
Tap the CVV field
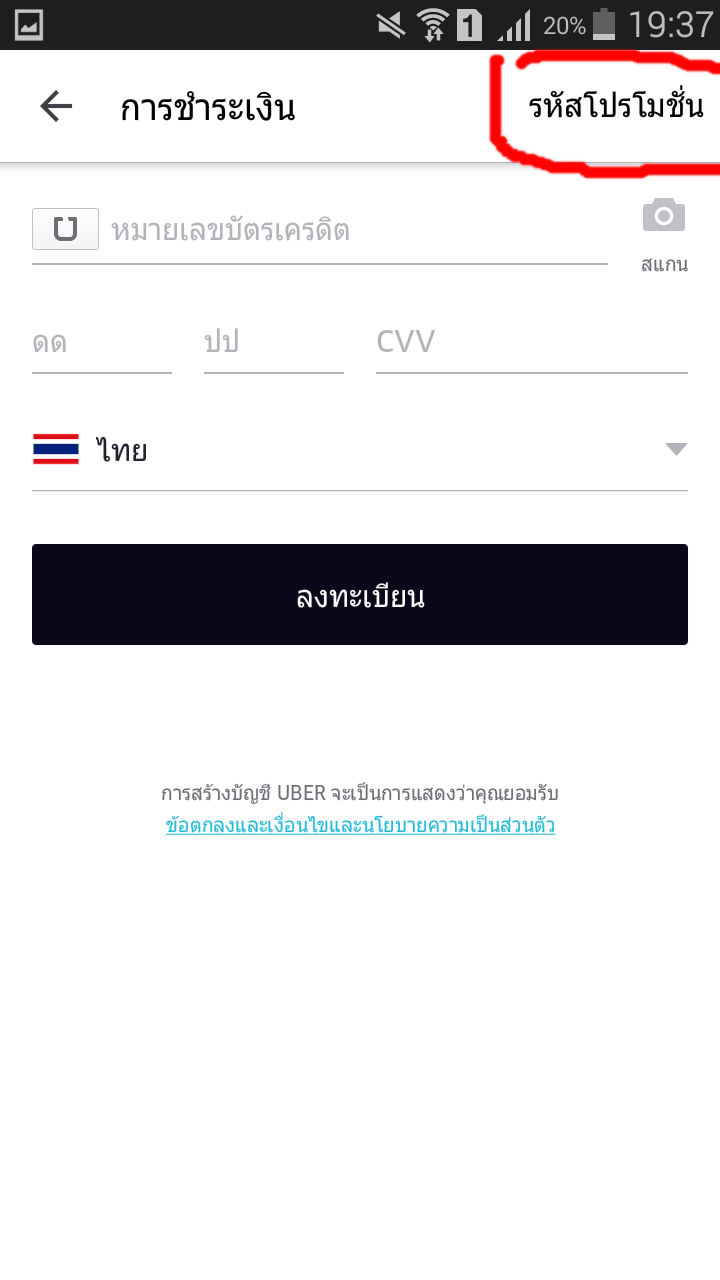532,343
